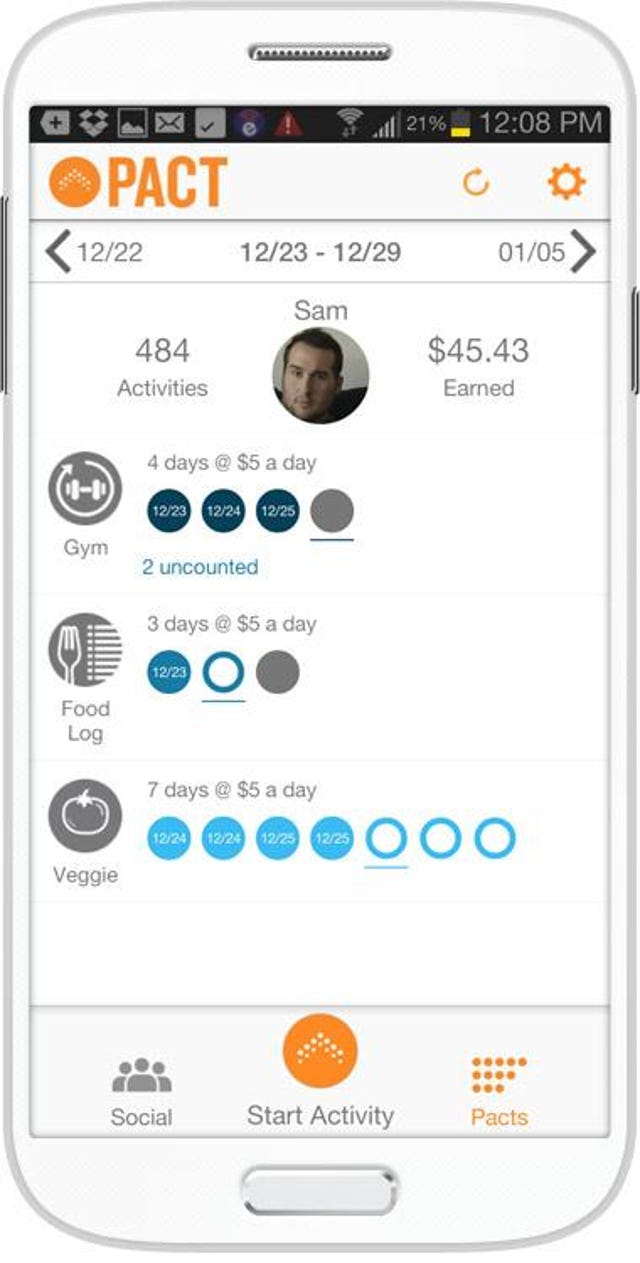Select the 12/23 Food Log day circle

click(169, 673)
